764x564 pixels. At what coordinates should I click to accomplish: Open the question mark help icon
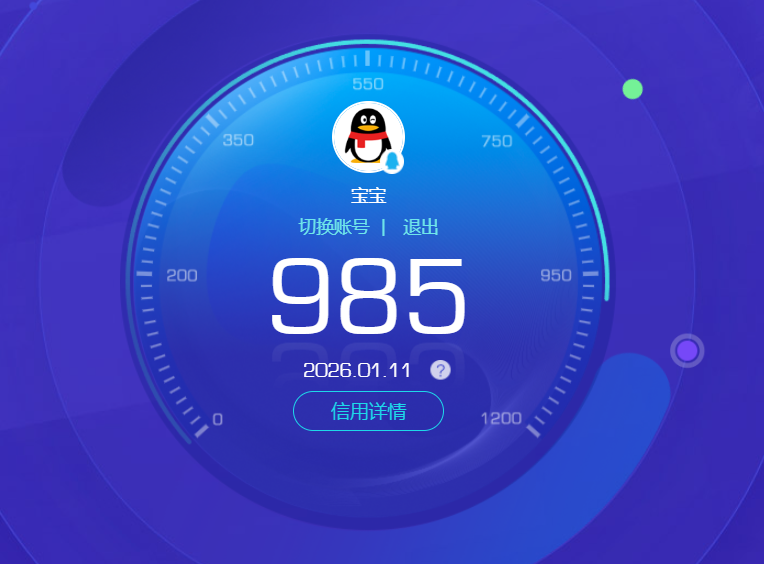440,370
